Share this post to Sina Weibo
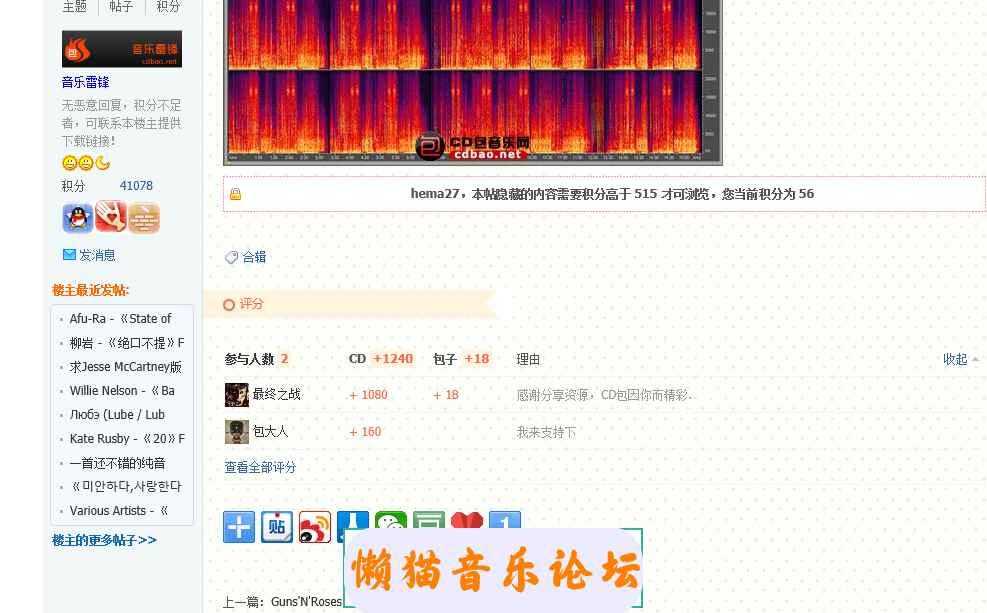The image size is (987, 613). (315, 527)
